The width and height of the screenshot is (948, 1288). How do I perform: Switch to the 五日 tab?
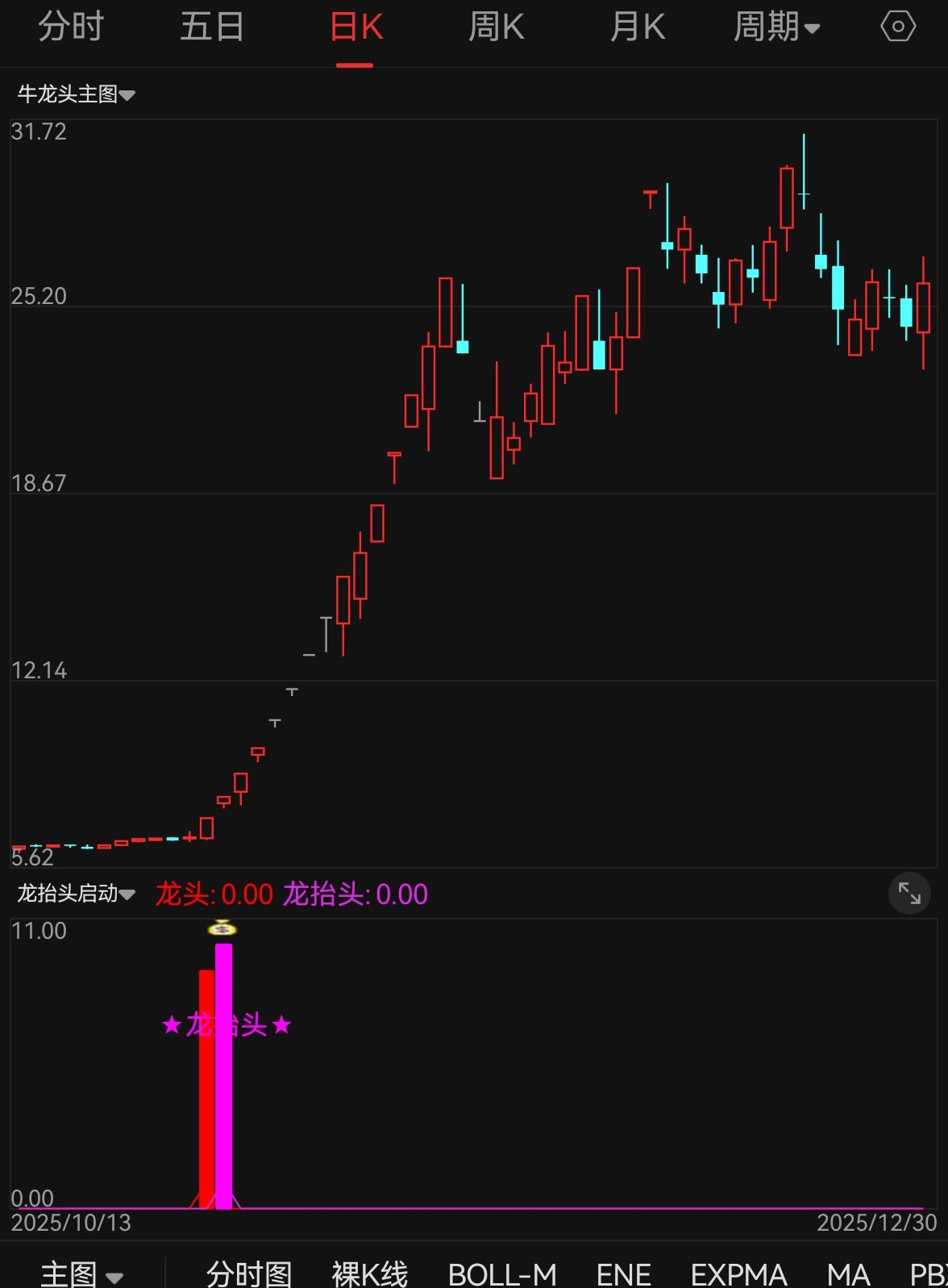click(x=212, y=27)
